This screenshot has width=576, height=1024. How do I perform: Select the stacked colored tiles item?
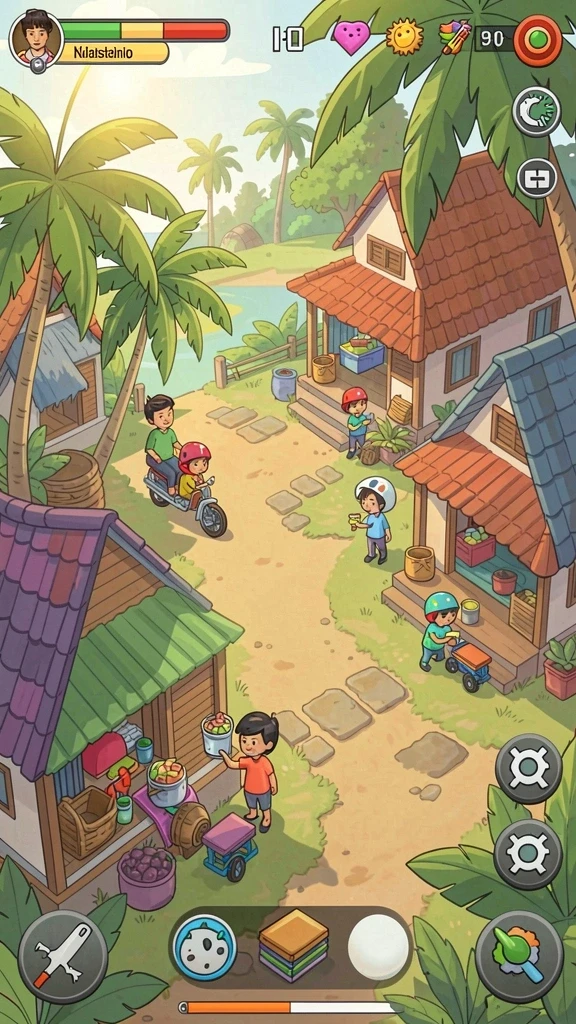[x=293, y=945]
